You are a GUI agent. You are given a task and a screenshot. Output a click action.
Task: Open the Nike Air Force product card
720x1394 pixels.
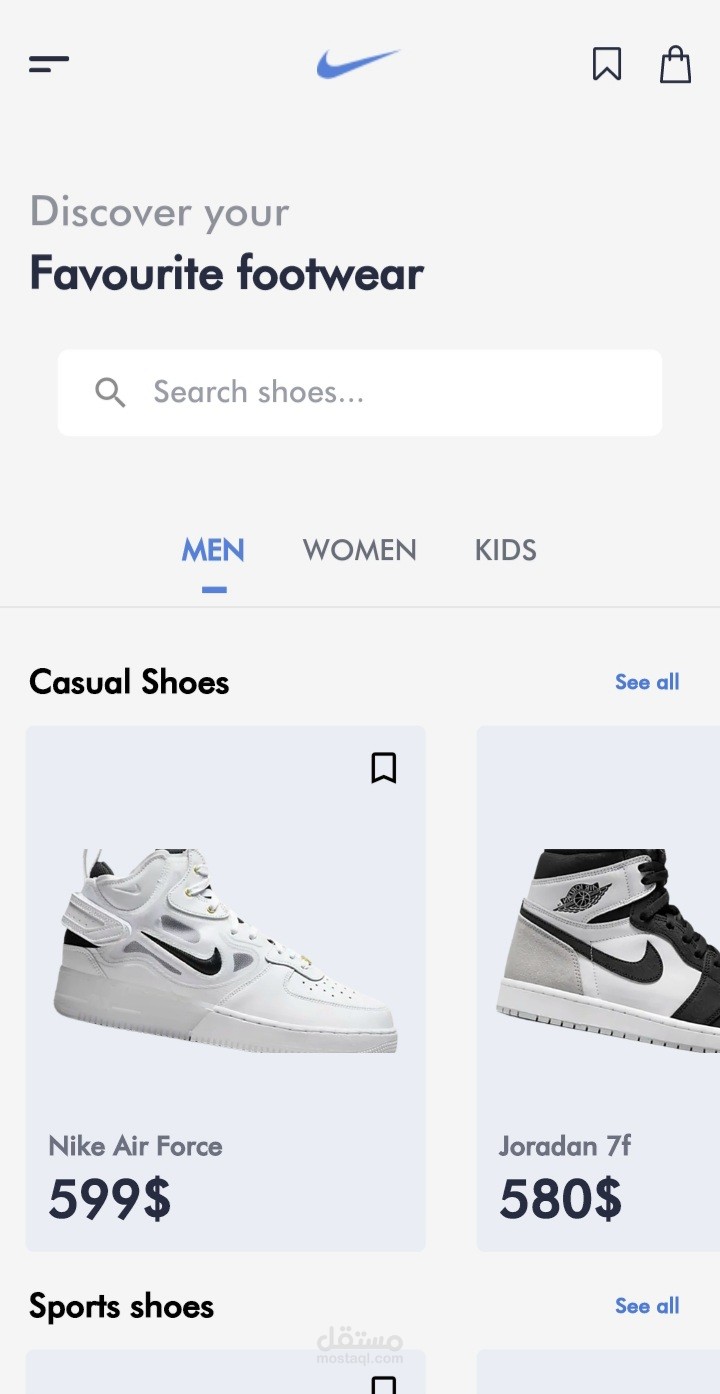click(x=226, y=988)
